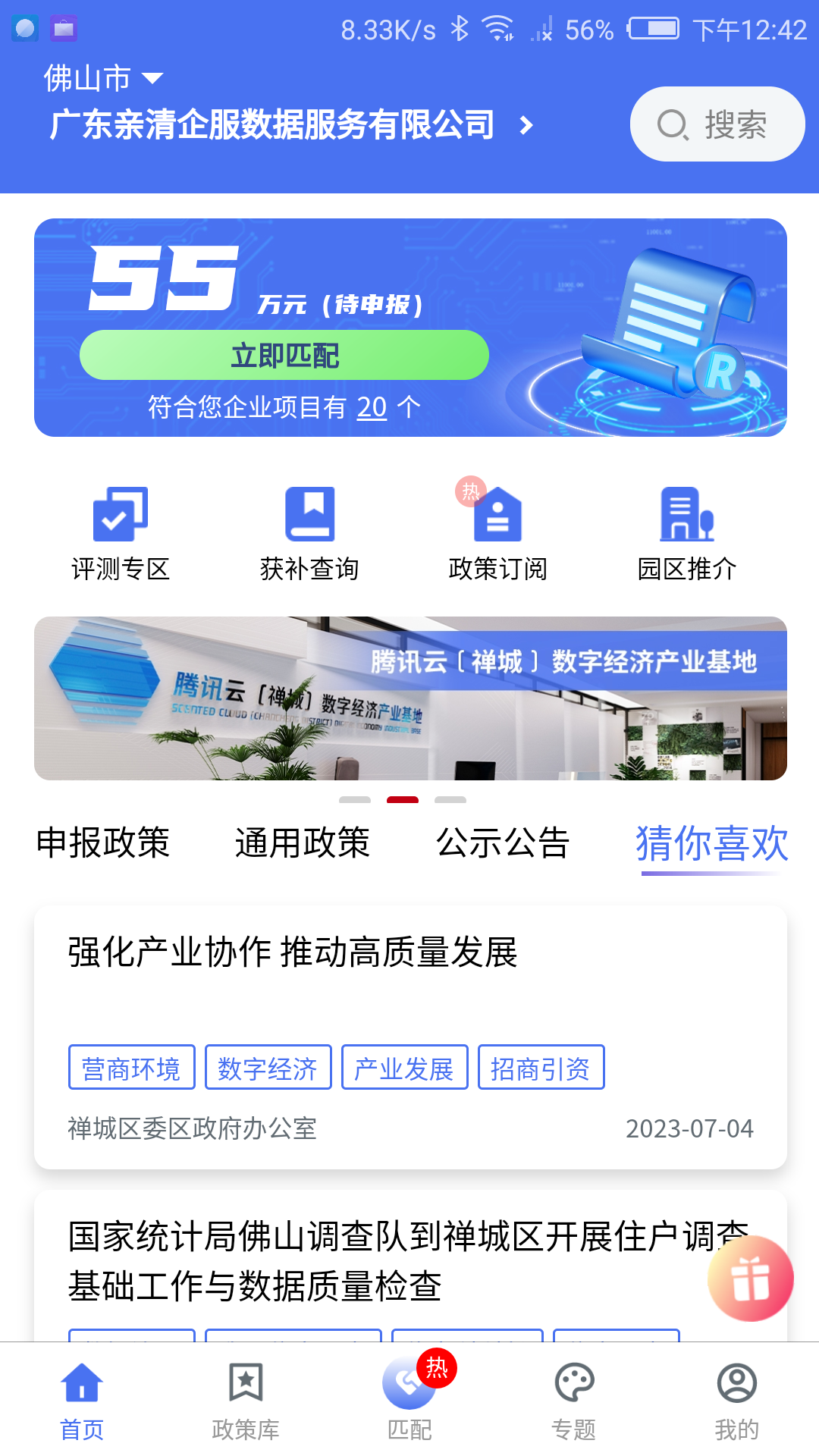Open company 广东亲清企服数据服务有限公司 details
This screenshot has width=819, height=1456.
click(x=292, y=125)
